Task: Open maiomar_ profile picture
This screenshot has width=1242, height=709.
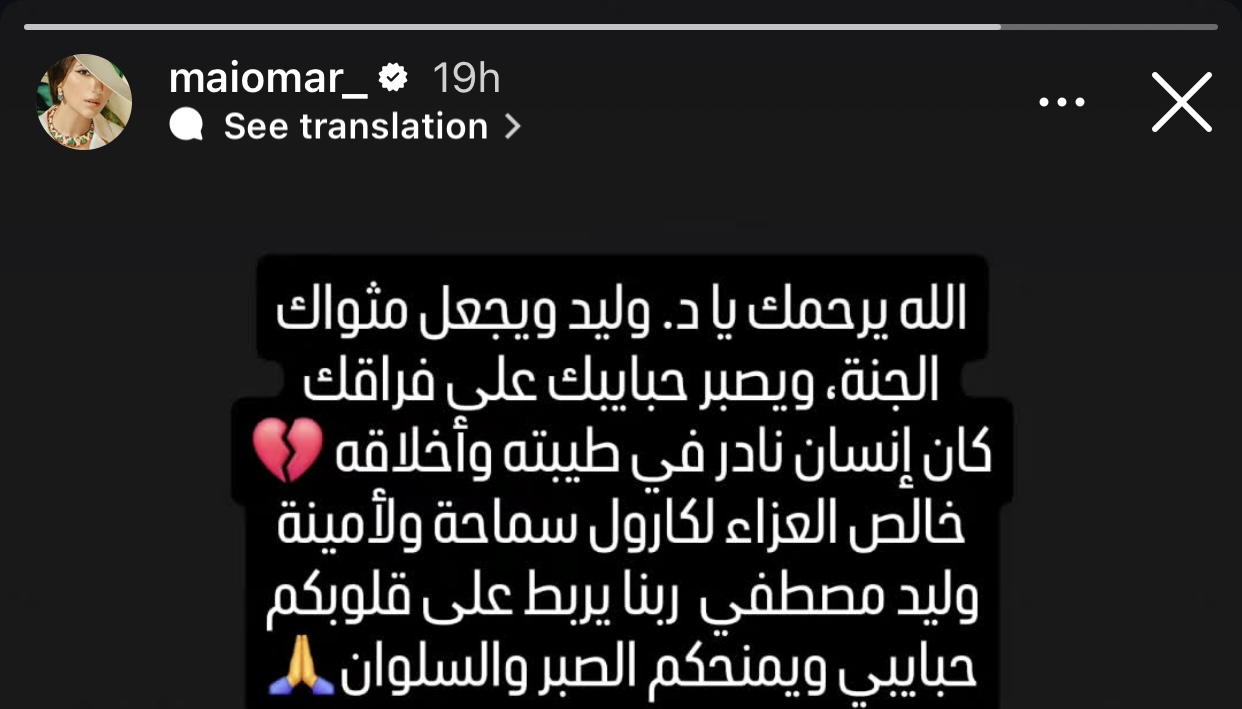Action: [85, 102]
